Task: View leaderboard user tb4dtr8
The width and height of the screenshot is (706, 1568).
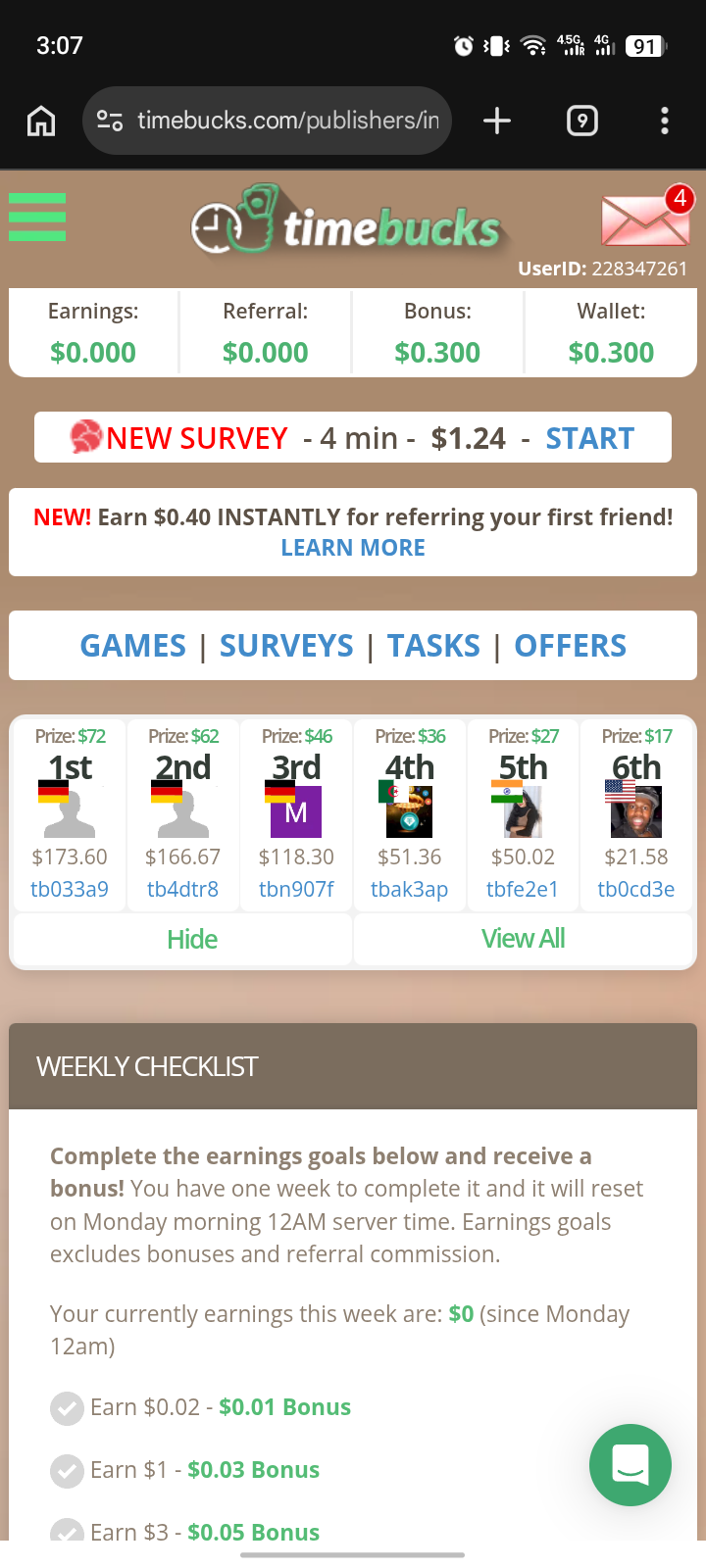Action: point(182,889)
